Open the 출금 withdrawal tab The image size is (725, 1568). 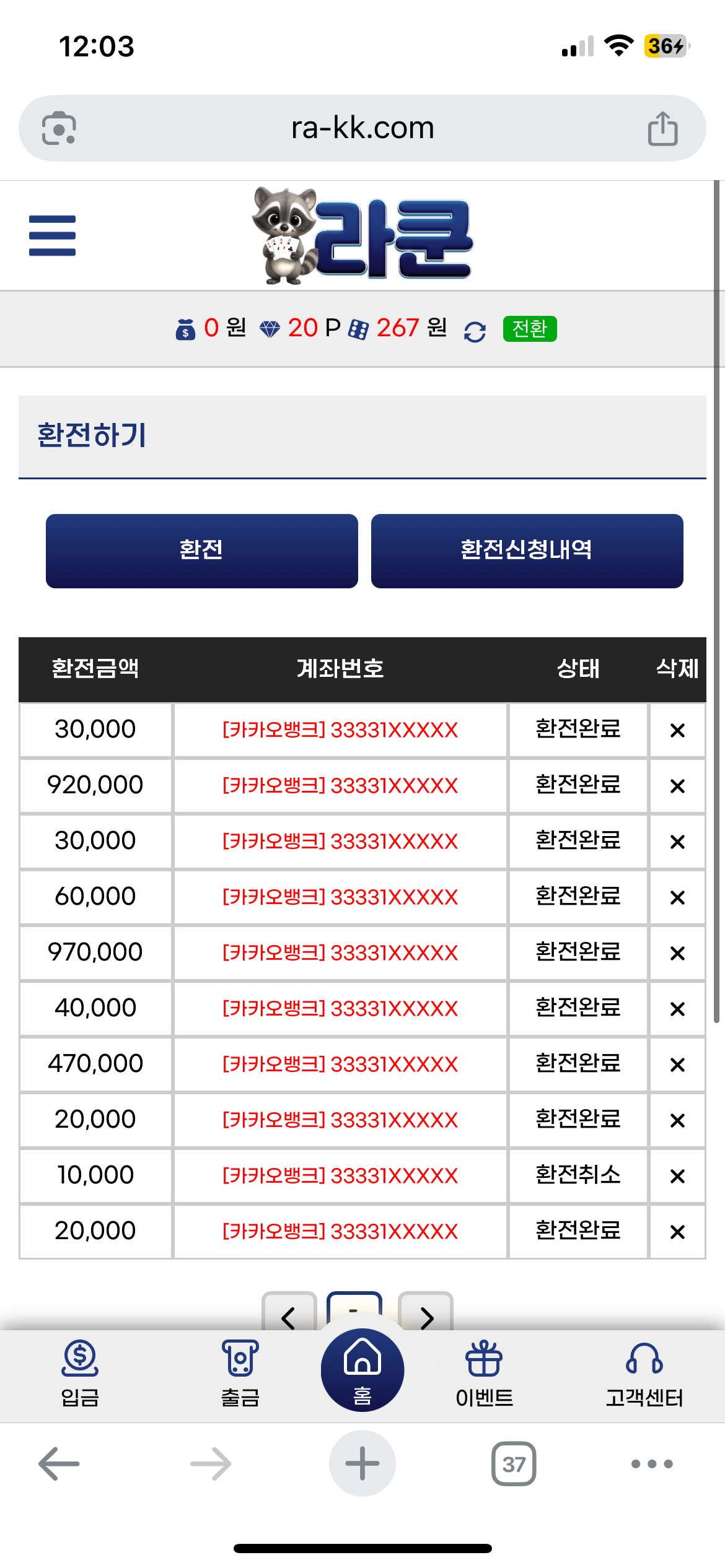point(240,1372)
